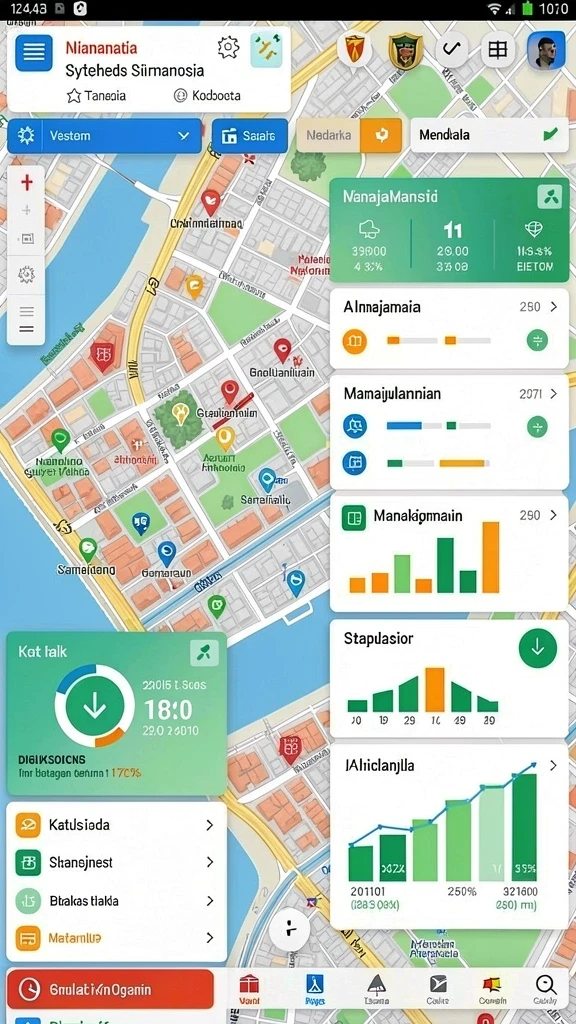This screenshot has width=576, height=1024.
Task: Zoom in with the red plus button
Action: [x=27, y=182]
